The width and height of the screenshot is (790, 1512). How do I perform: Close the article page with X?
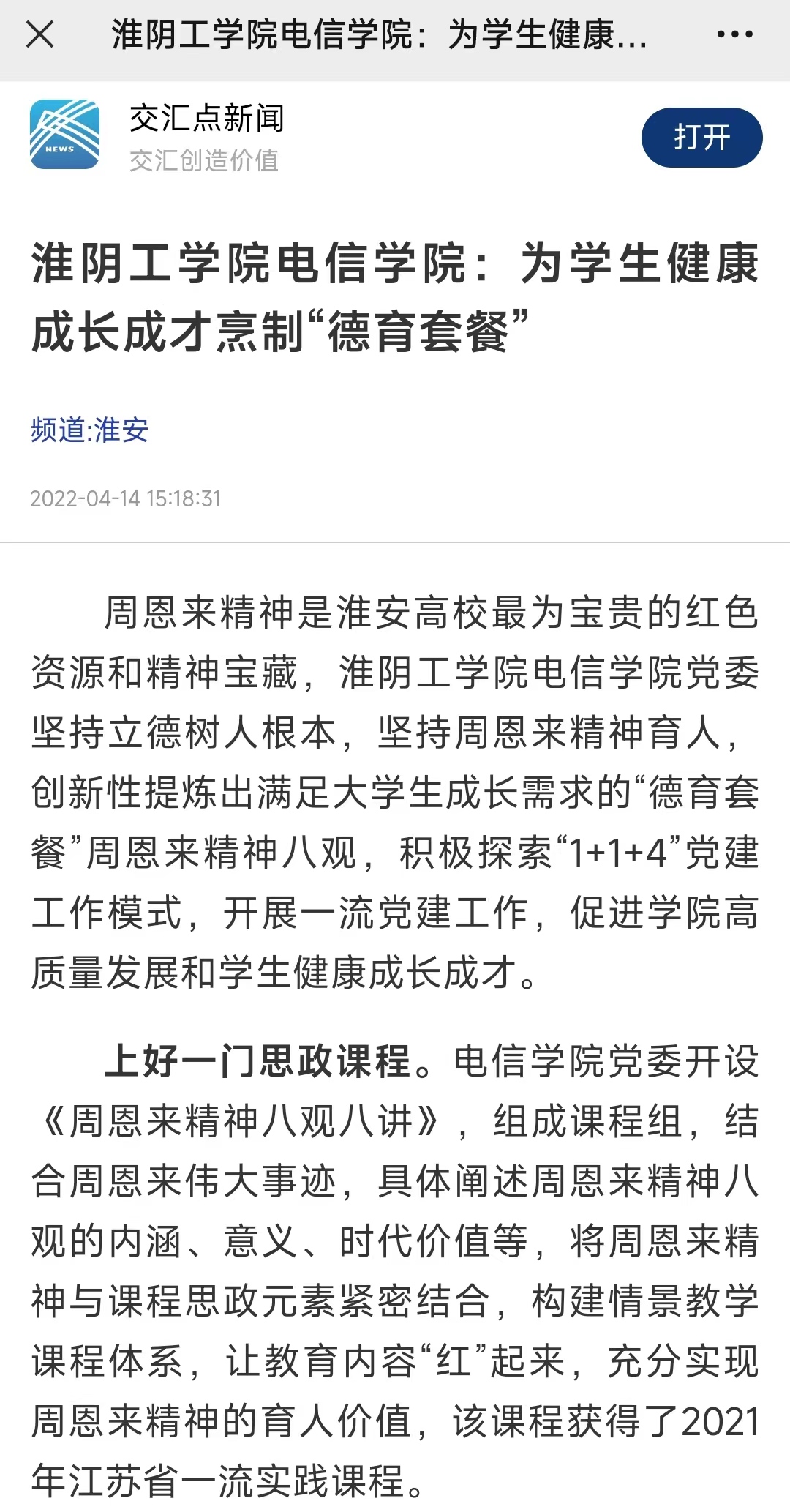click(x=39, y=34)
